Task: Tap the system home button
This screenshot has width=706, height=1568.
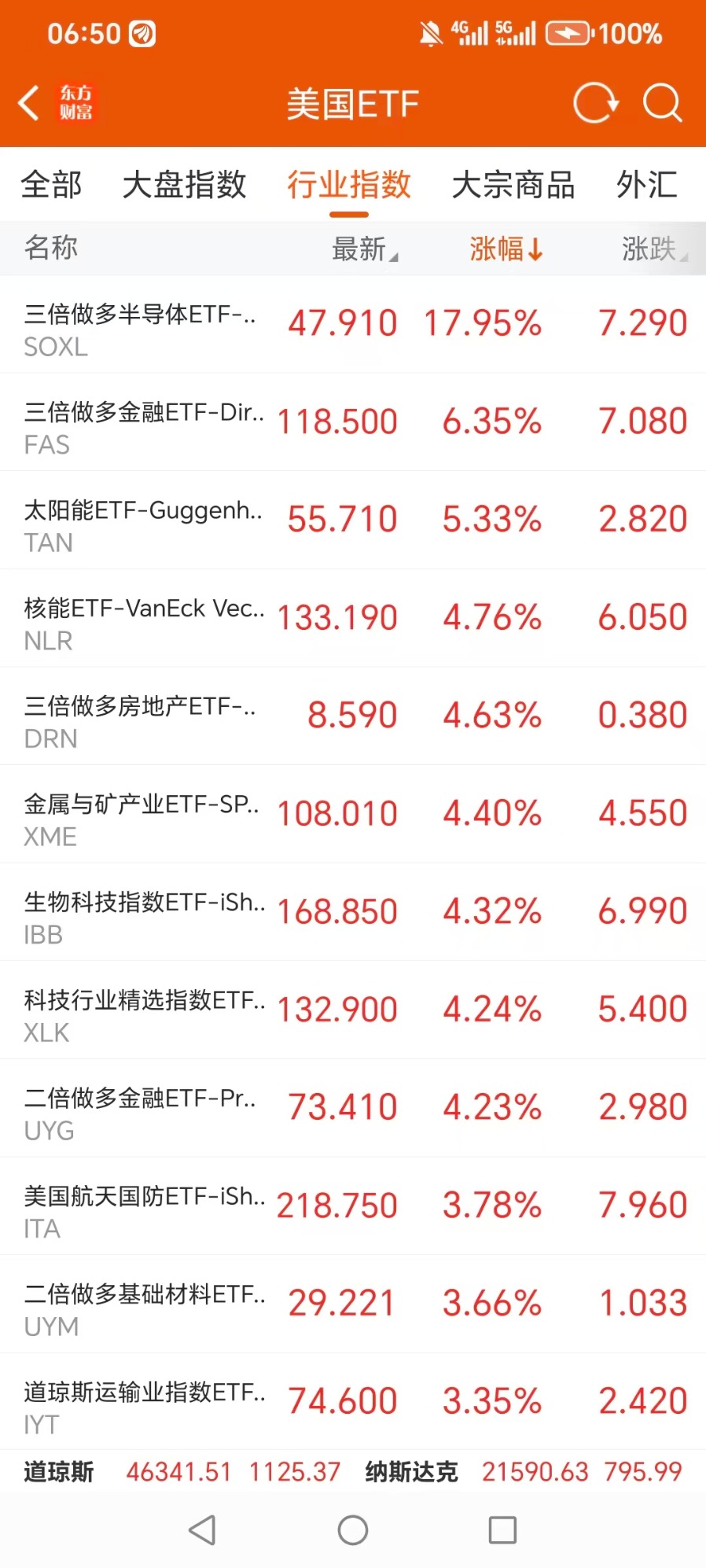Action: click(353, 1530)
